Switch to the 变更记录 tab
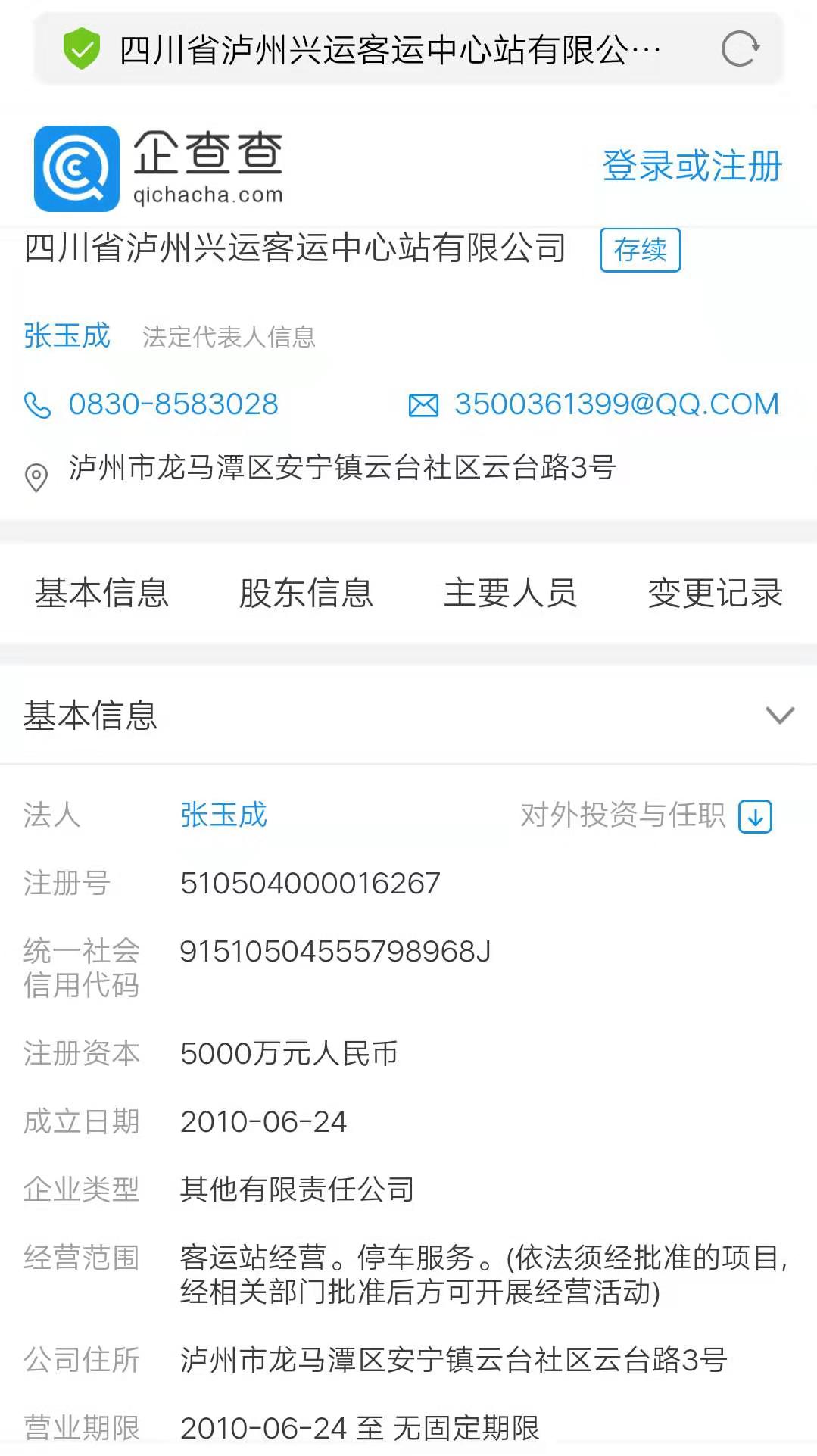The width and height of the screenshot is (817, 1456). click(x=715, y=593)
